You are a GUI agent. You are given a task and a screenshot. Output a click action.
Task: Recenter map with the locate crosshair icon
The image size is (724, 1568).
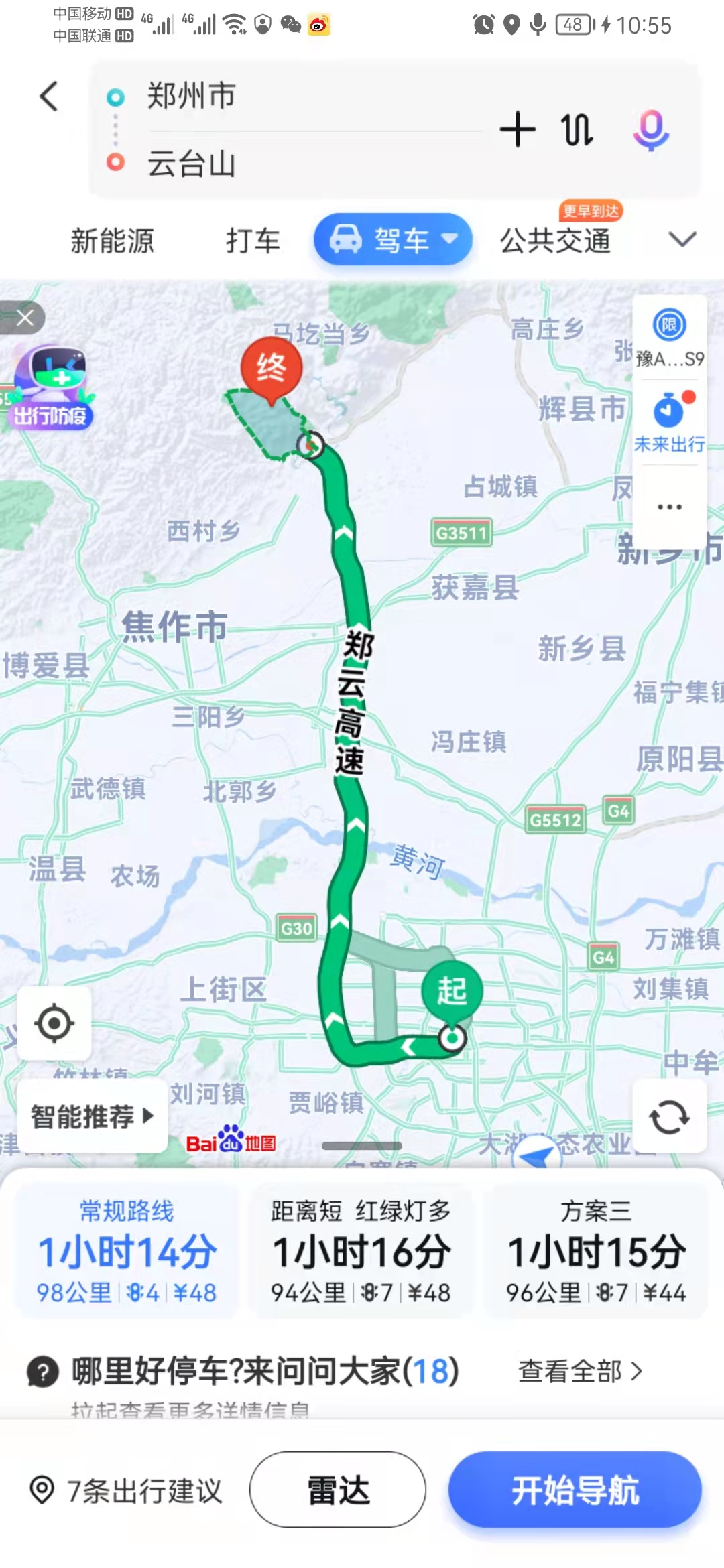[54, 1023]
